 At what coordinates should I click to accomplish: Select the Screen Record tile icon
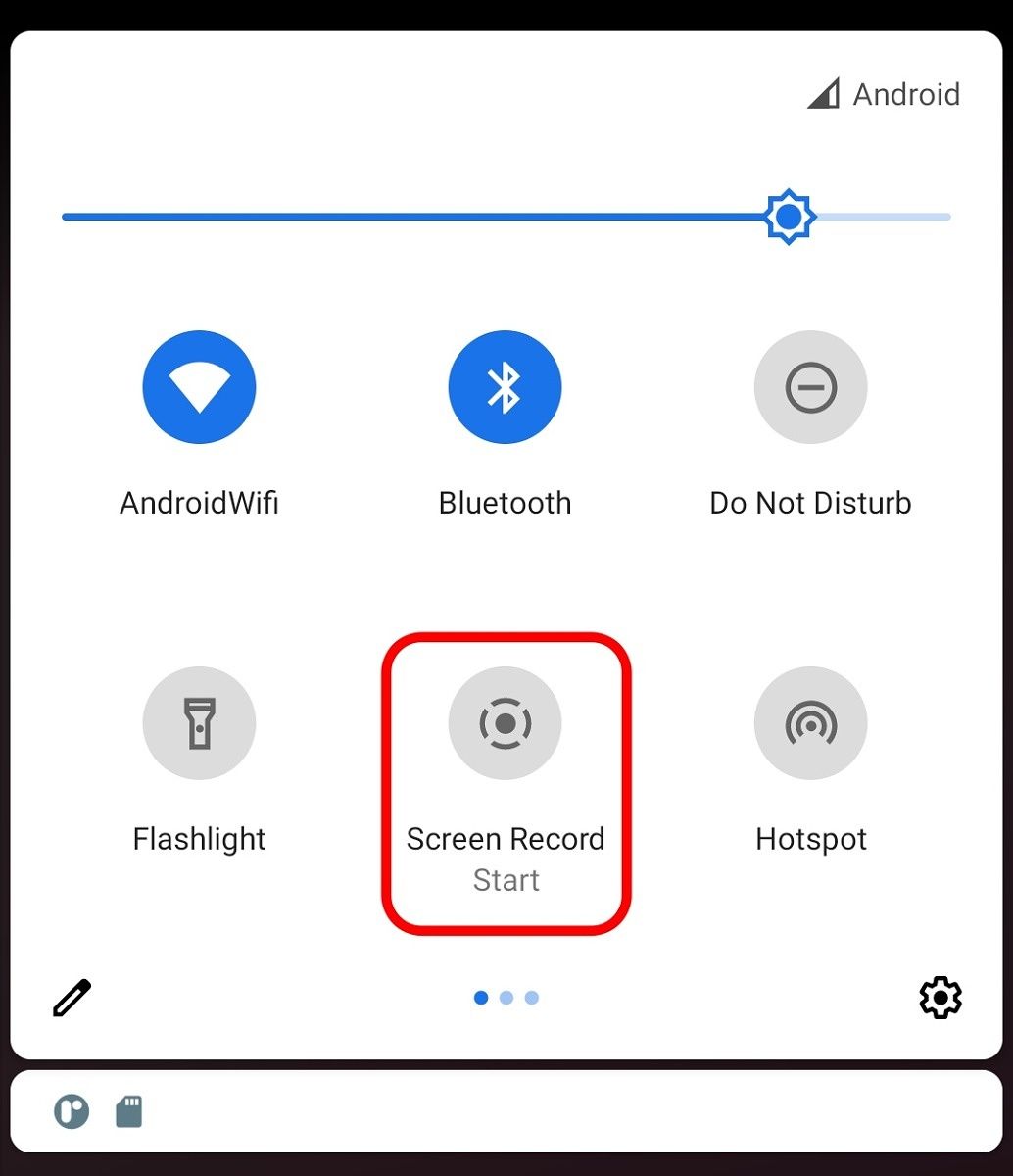click(x=505, y=723)
